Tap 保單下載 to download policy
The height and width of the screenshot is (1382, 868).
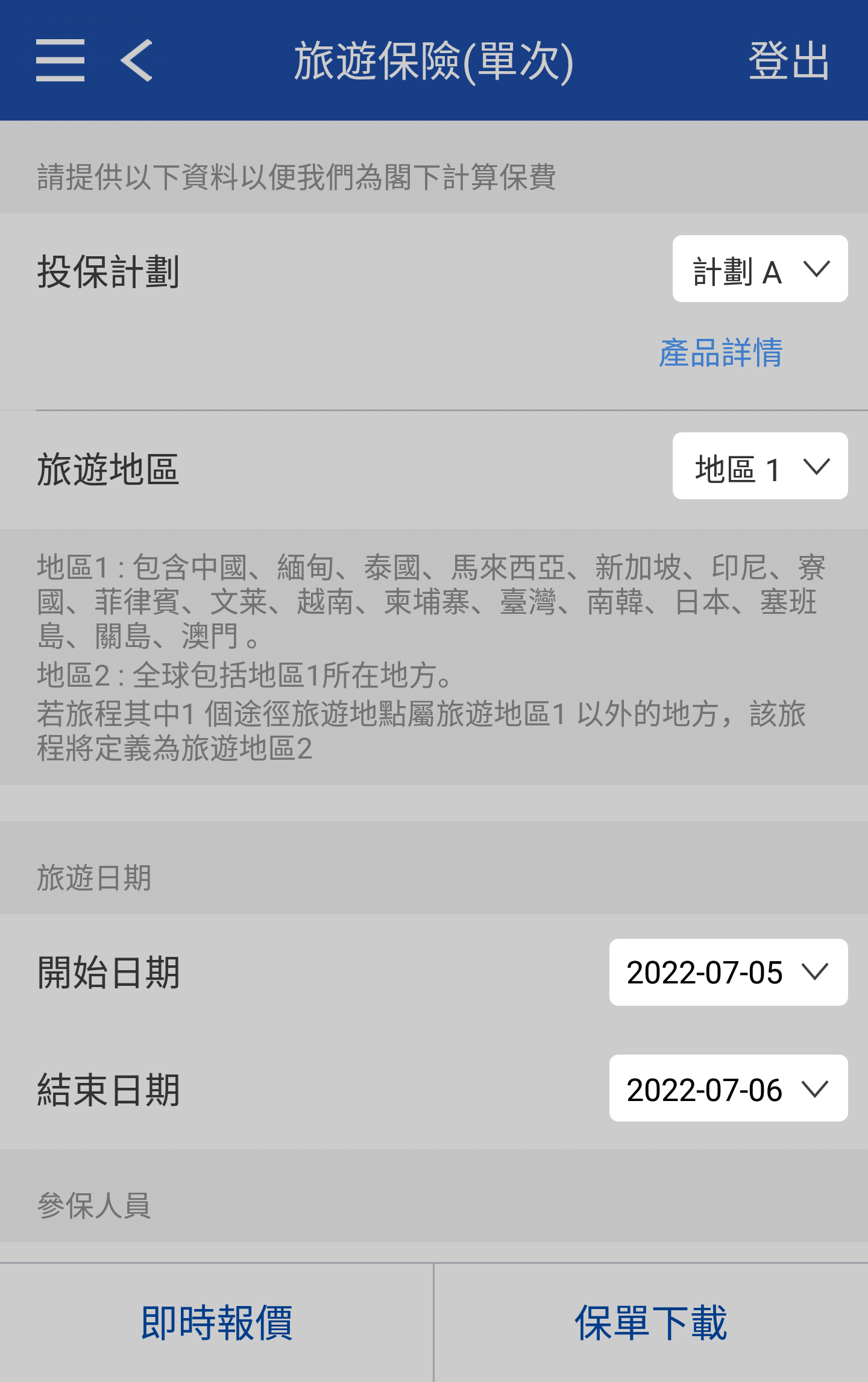point(651,1323)
